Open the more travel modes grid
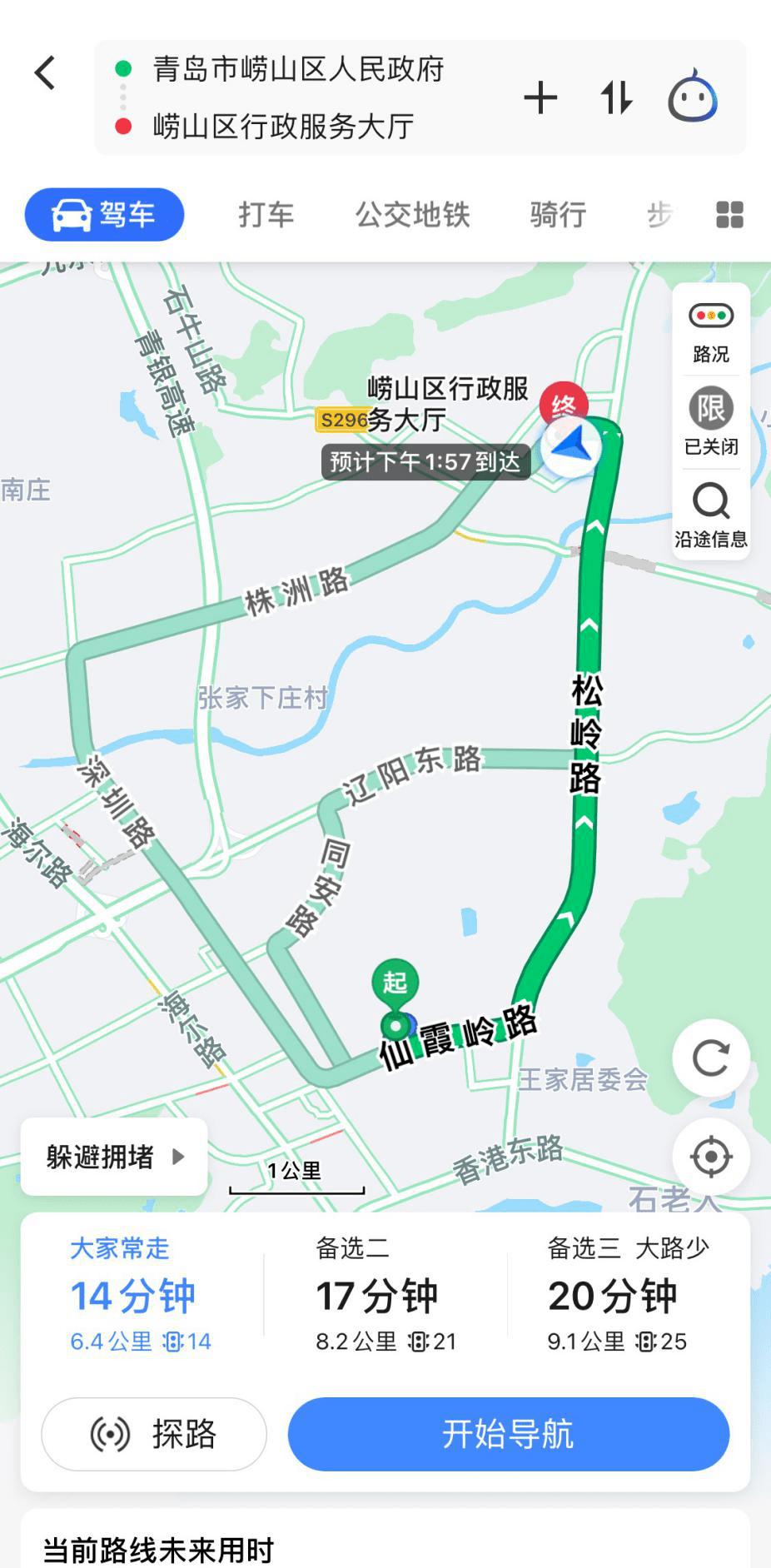 point(729,215)
